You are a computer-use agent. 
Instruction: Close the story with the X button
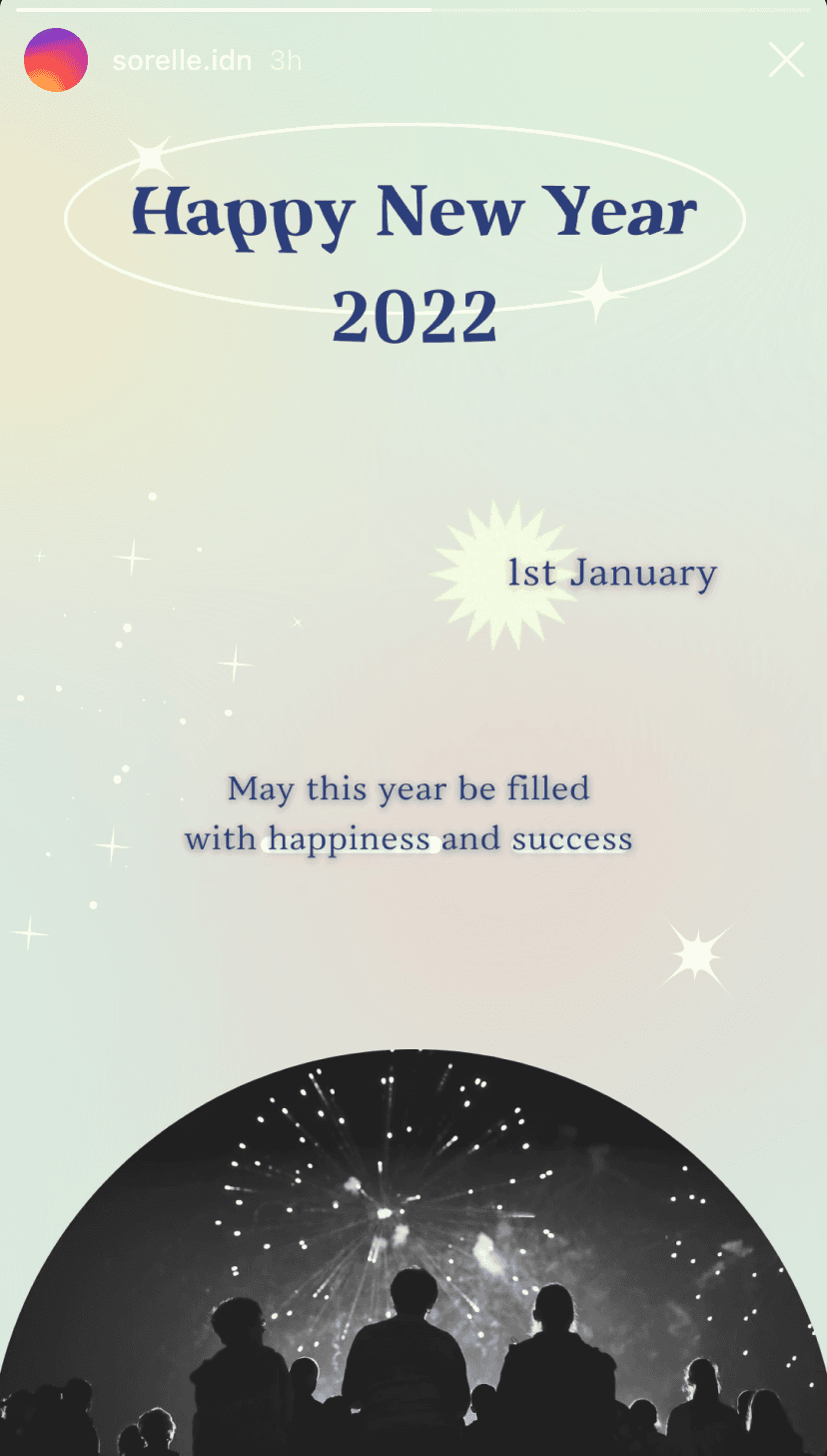coord(786,60)
